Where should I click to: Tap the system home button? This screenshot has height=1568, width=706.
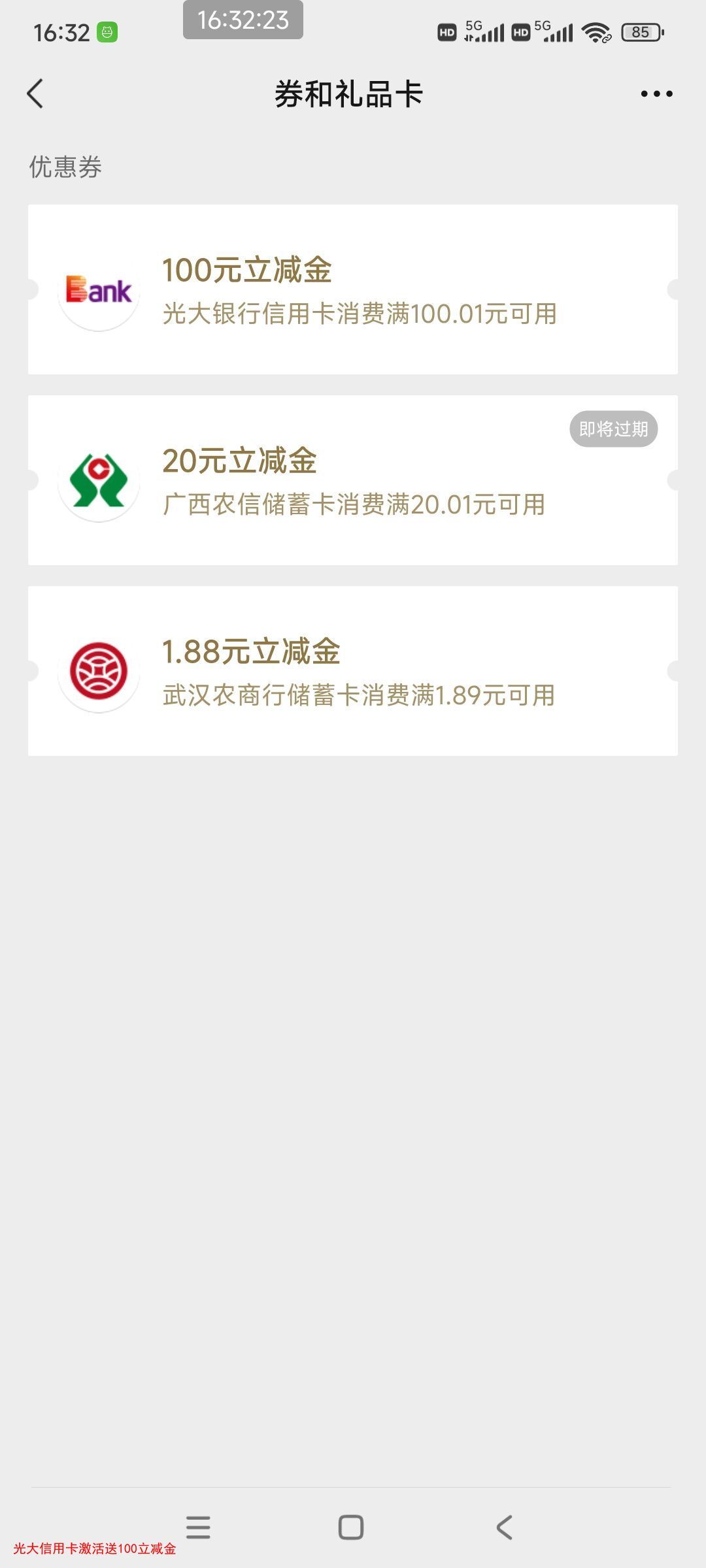(351, 1527)
